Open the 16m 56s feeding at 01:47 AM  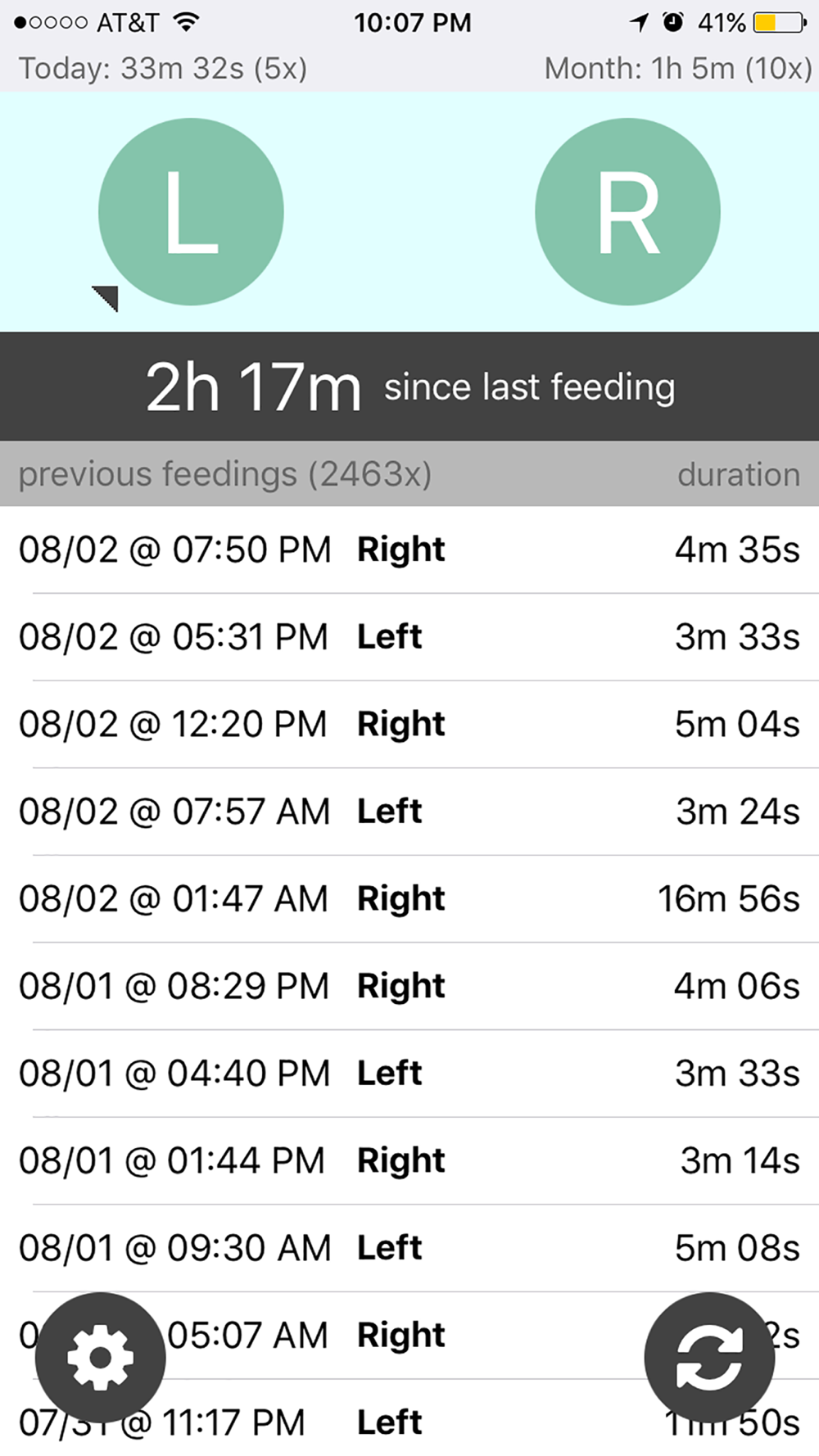pos(409,899)
